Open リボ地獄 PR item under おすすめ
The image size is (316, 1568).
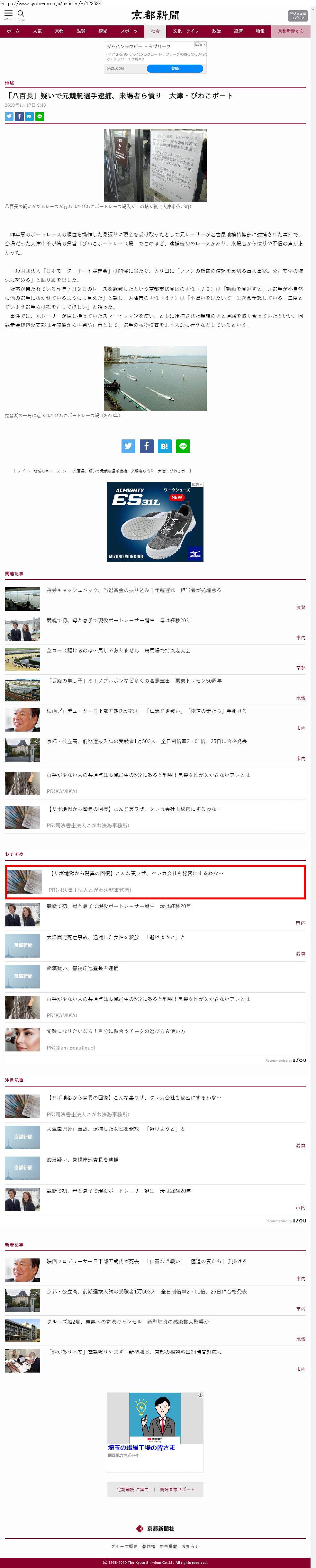pos(155,881)
